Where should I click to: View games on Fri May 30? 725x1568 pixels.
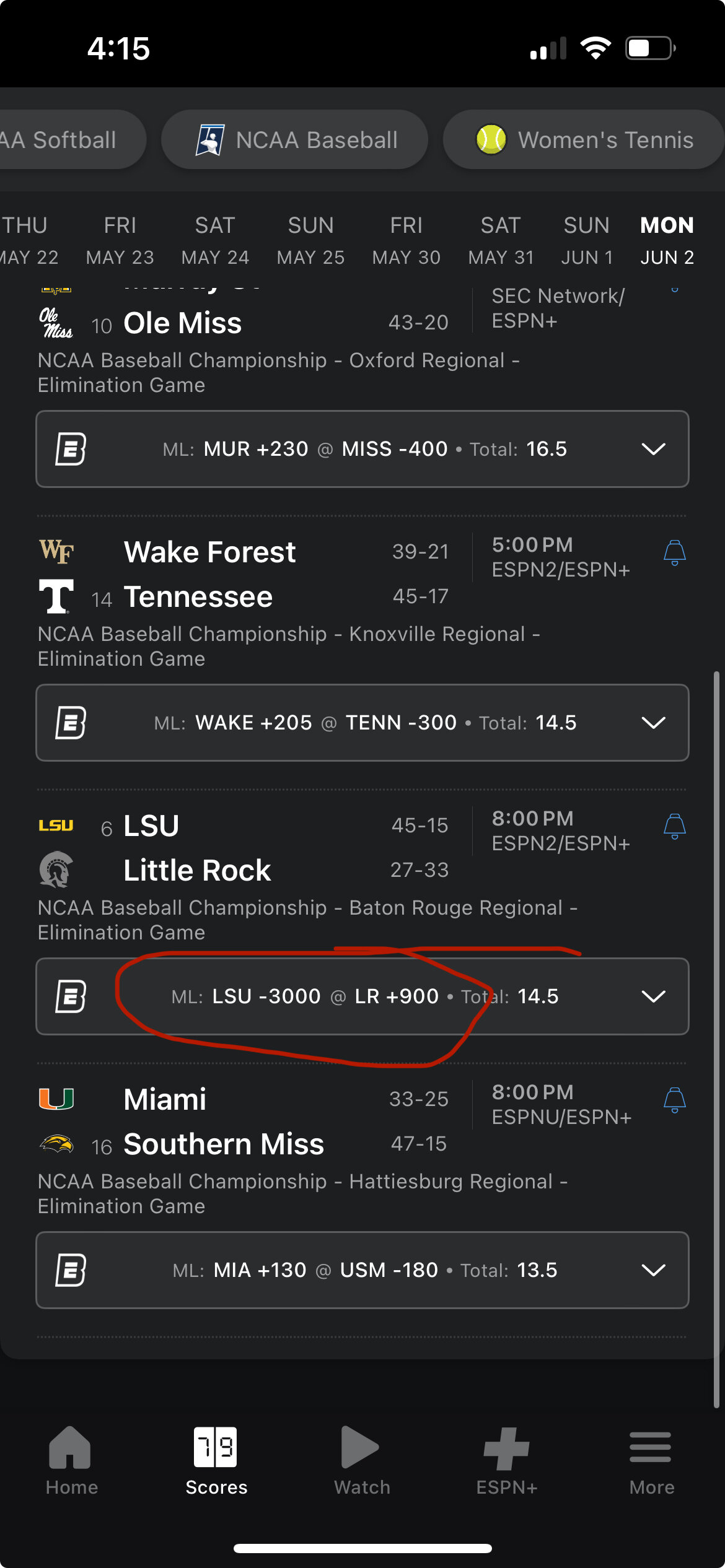pyautogui.click(x=406, y=241)
